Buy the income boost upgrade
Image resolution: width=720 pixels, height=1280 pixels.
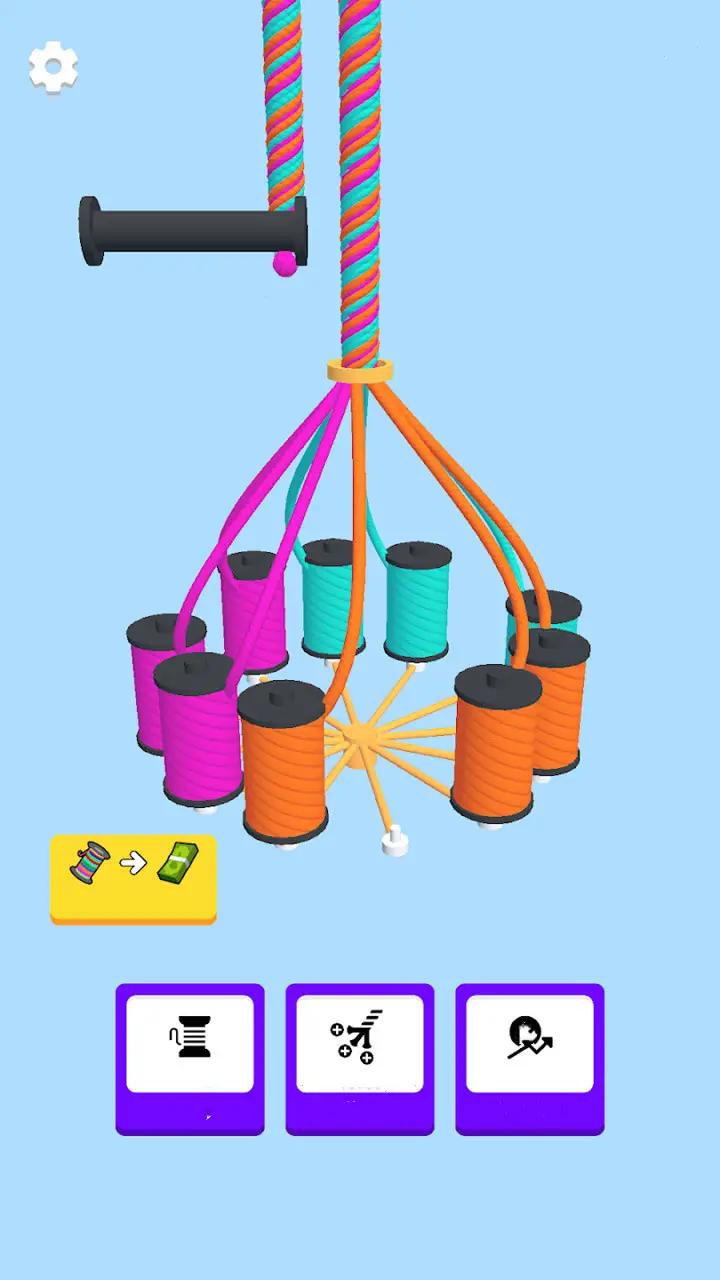[530, 1058]
